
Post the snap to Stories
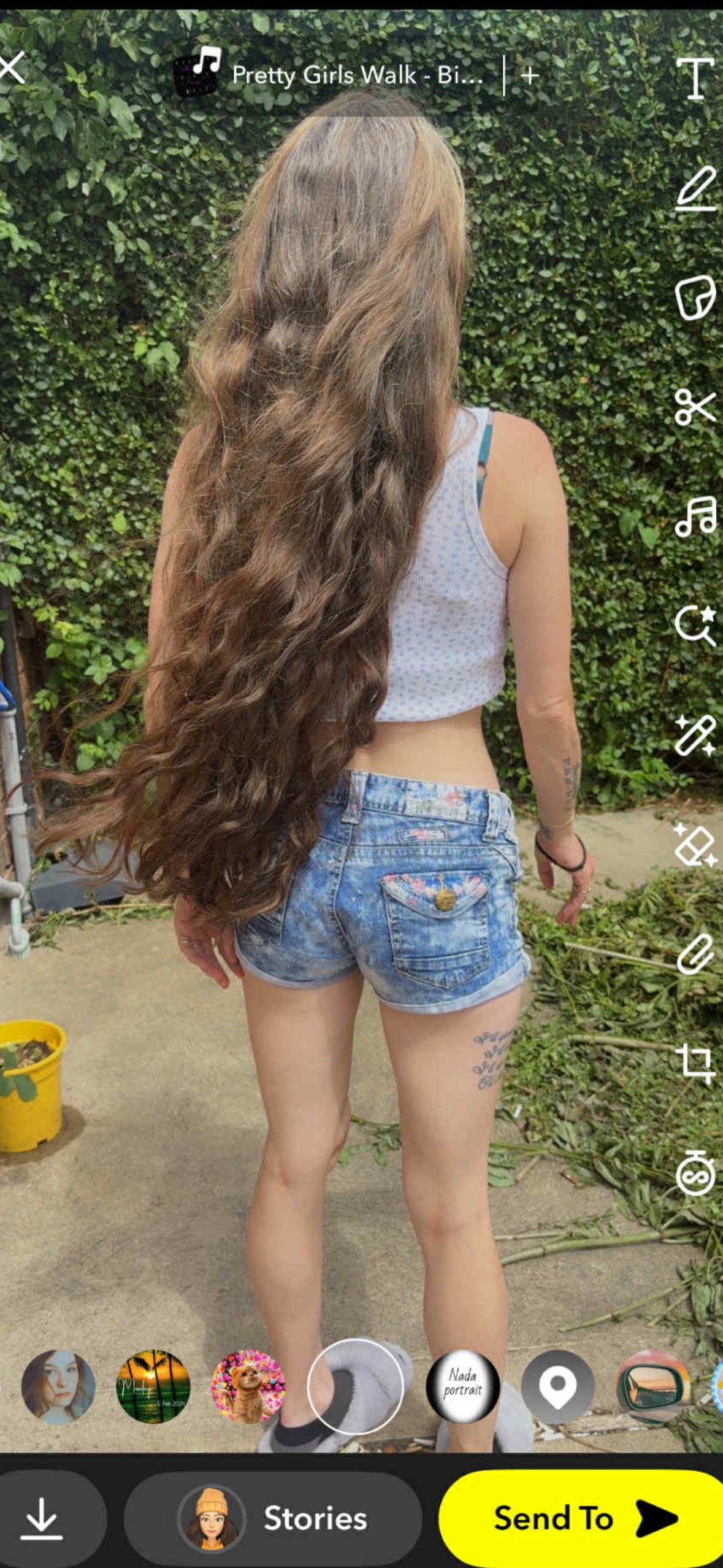pos(273,1518)
